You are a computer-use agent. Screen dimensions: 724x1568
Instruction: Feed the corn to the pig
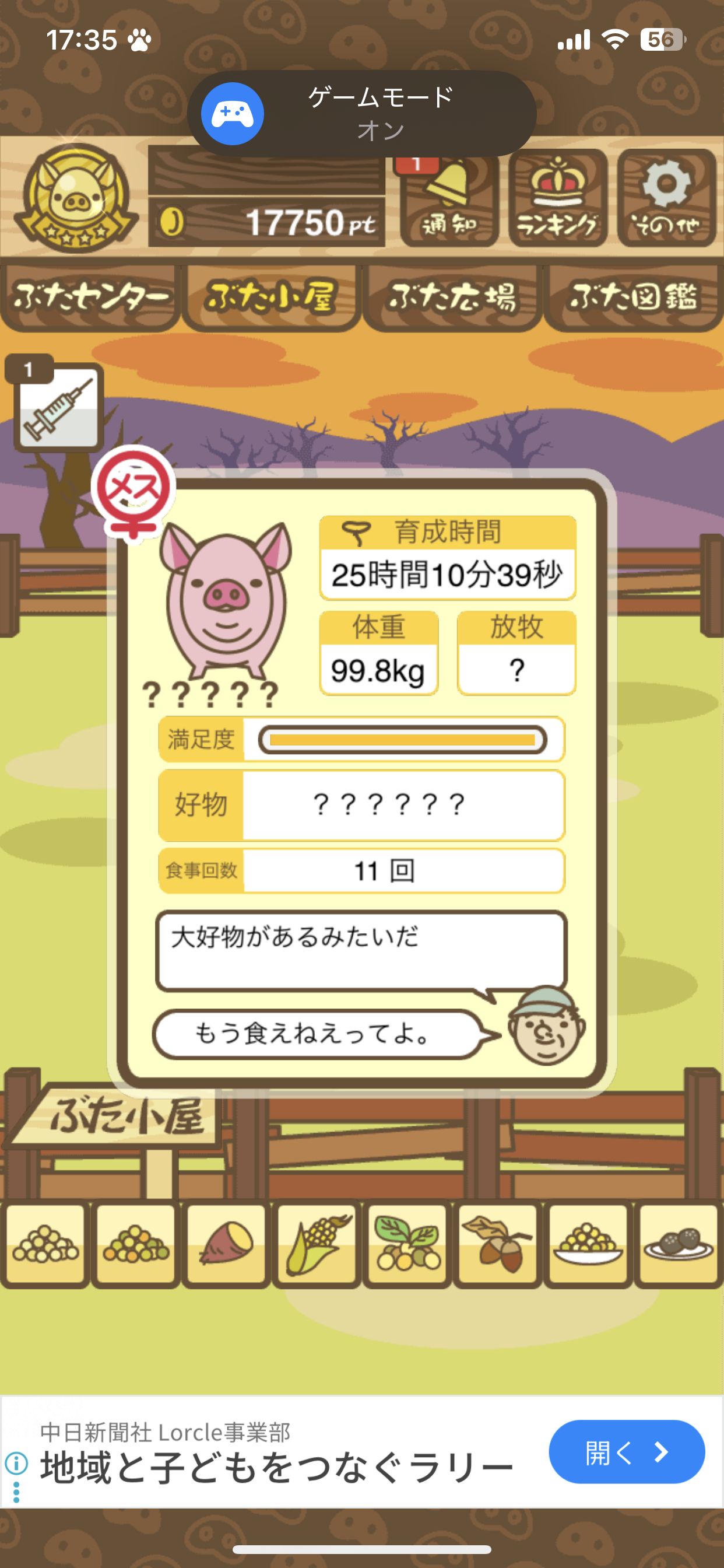317,1245
